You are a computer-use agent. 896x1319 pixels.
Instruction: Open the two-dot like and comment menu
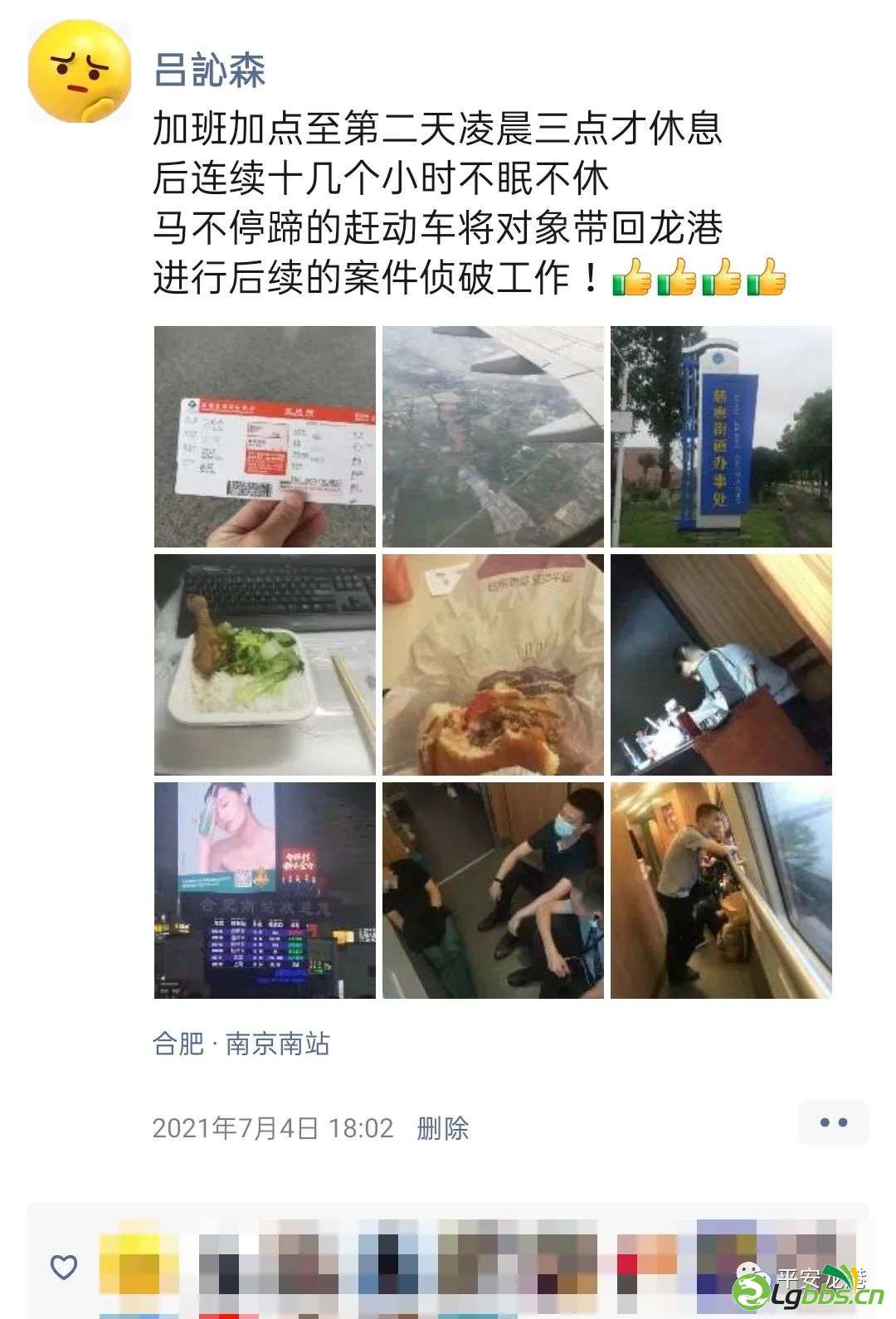(833, 1122)
